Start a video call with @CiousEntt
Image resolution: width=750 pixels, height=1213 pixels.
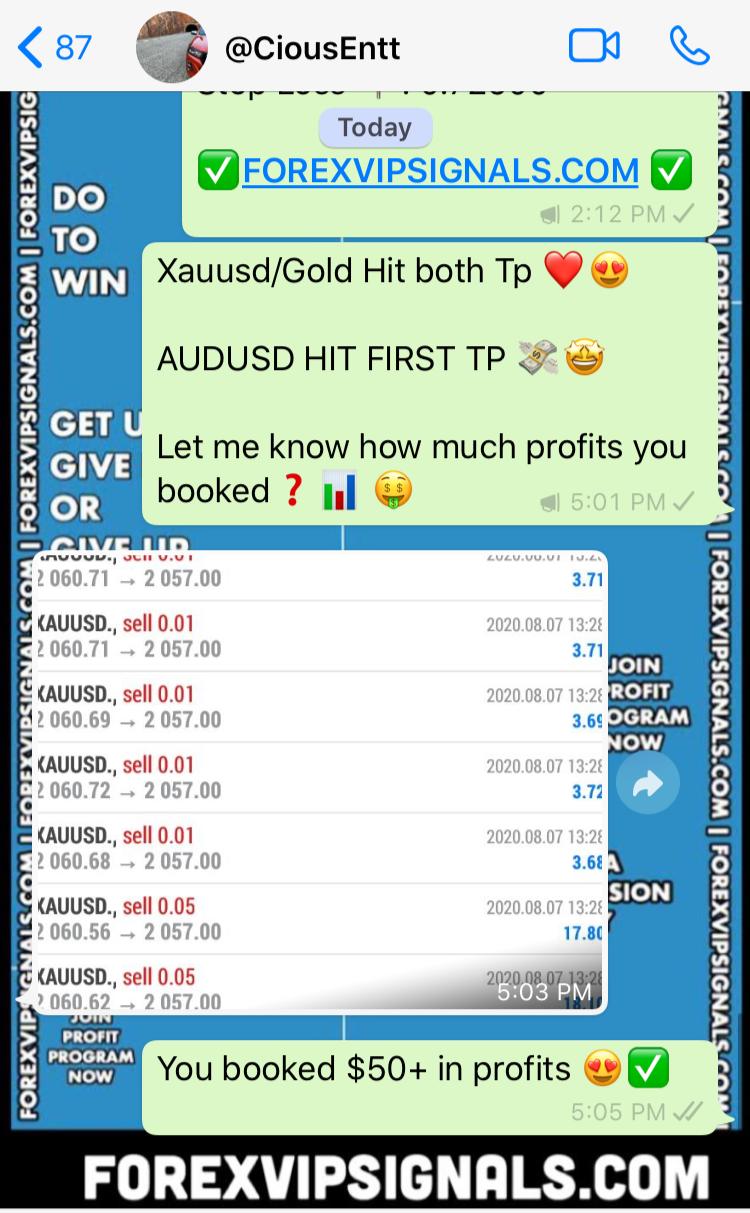[x=594, y=46]
